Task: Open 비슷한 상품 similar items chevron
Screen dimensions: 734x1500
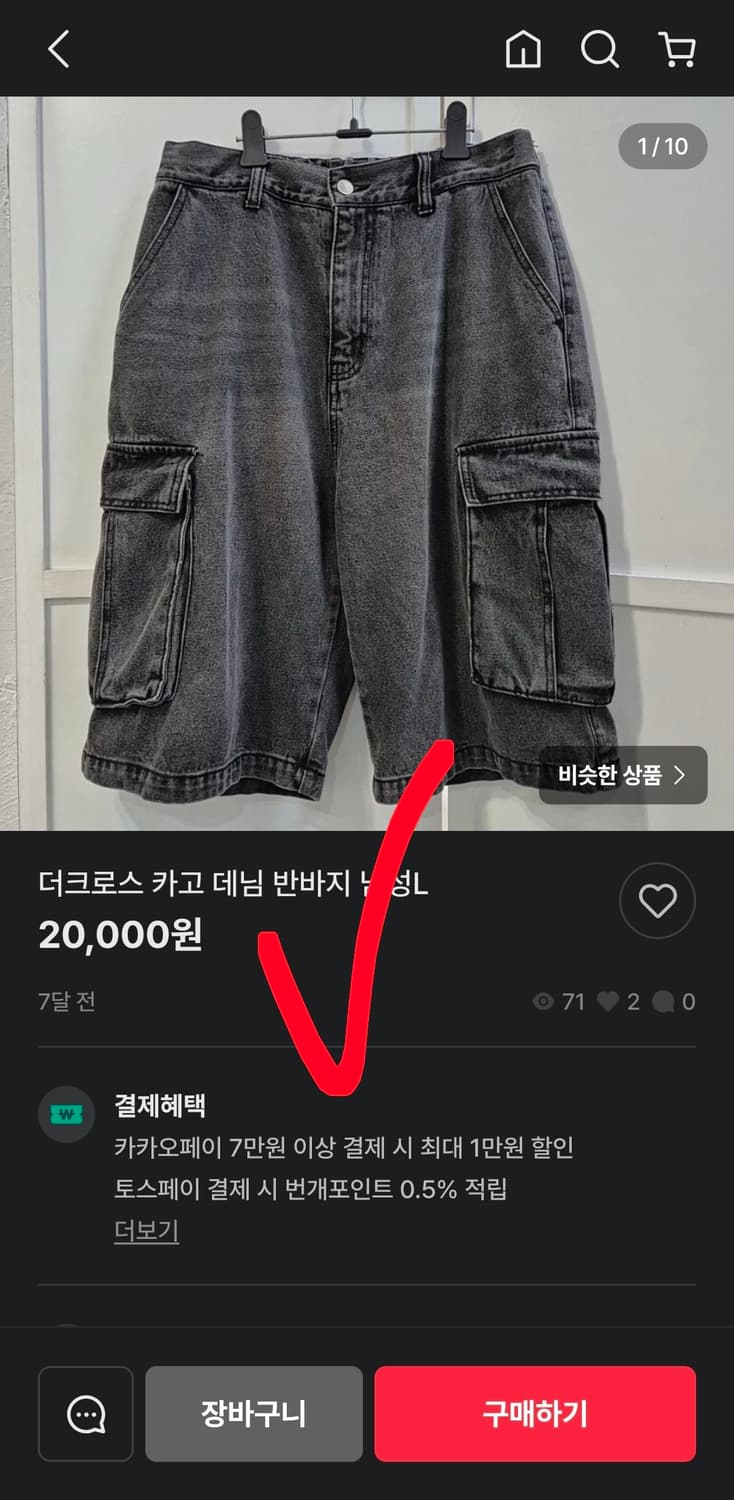Action: [620, 774]
